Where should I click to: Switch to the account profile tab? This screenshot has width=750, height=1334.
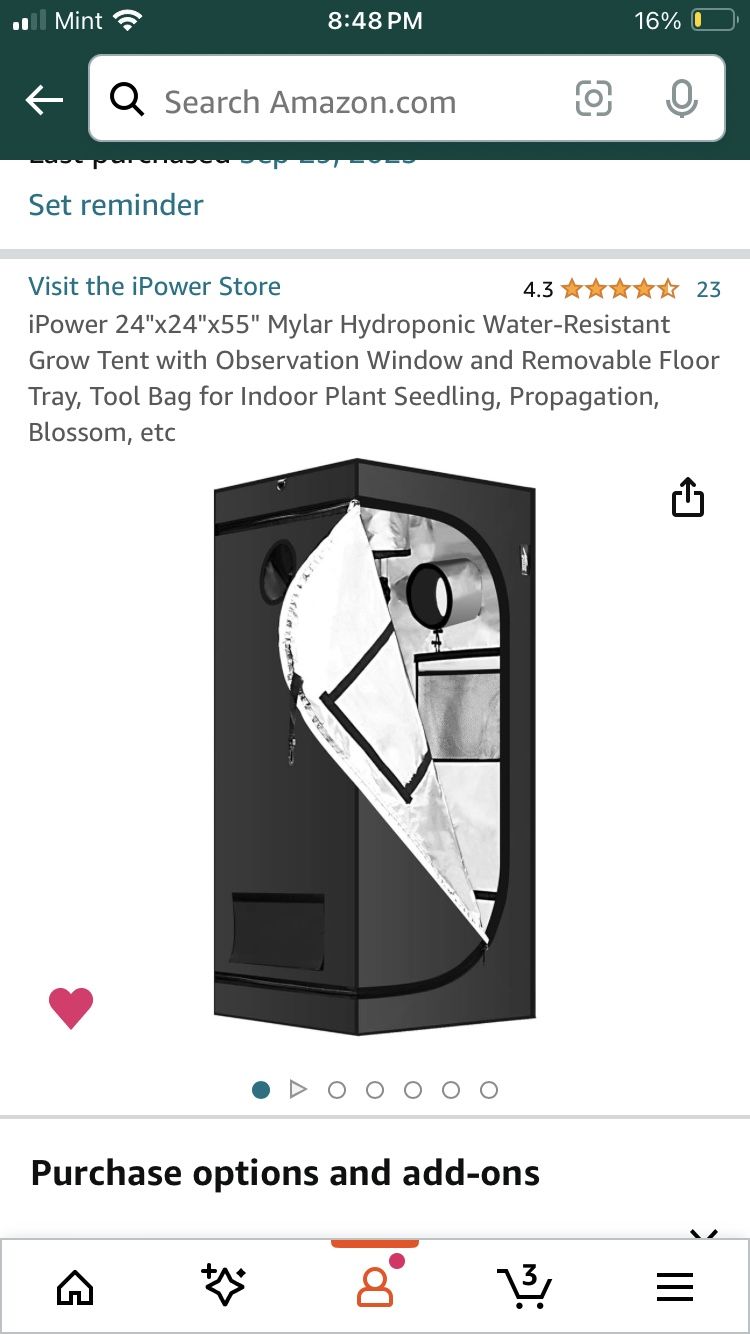(375, 1286)
